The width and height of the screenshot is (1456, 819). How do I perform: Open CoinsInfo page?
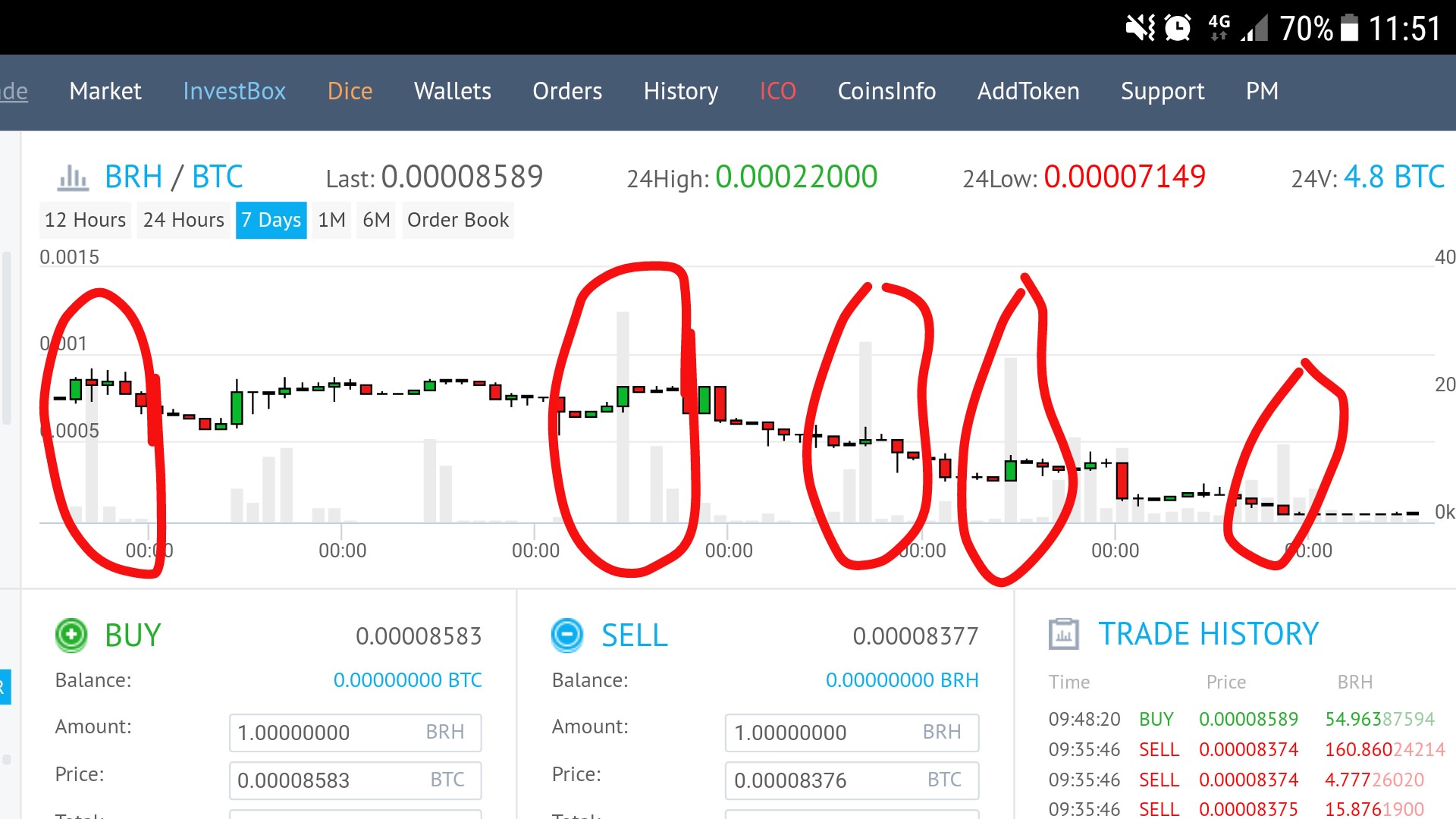tap(886, 91)
